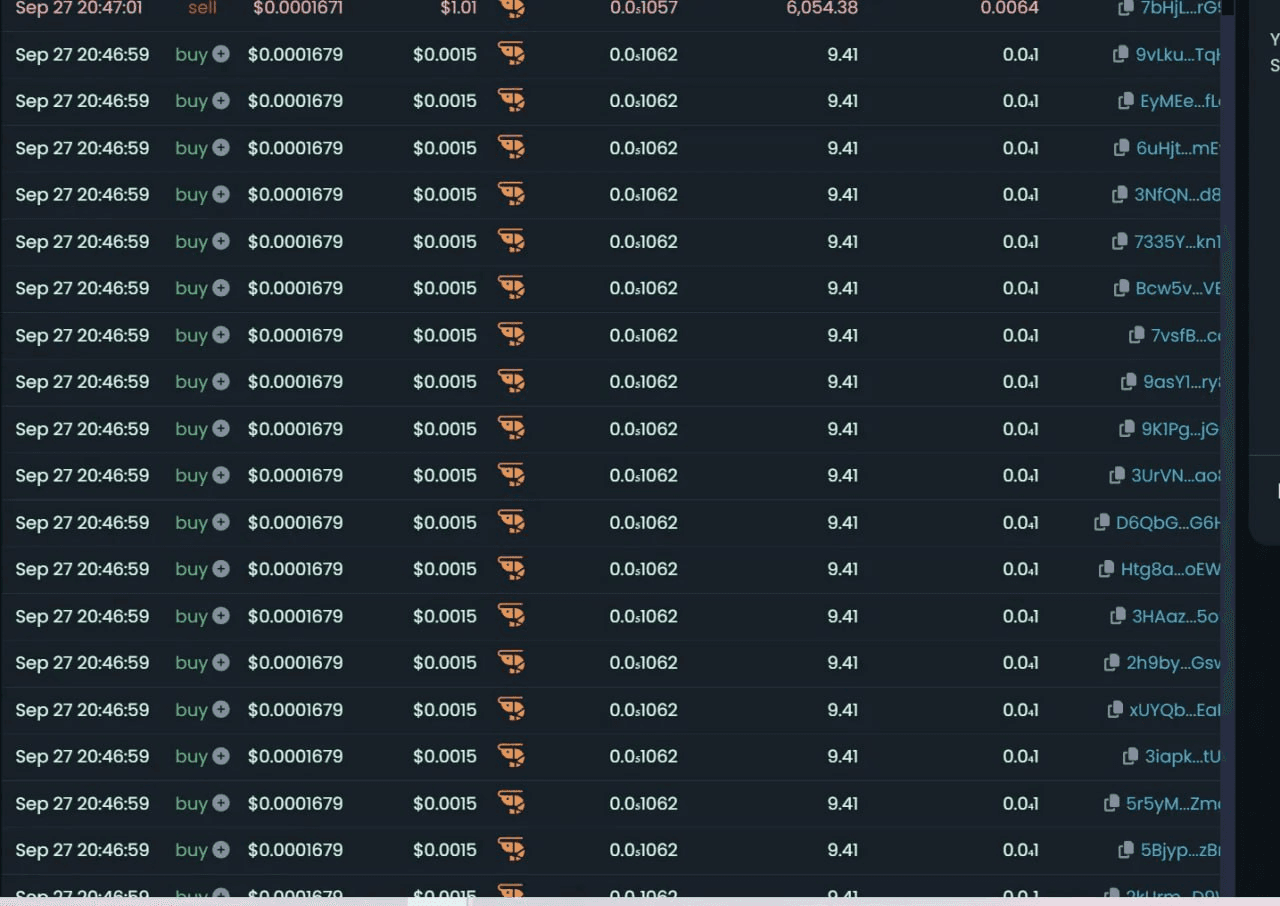Copy the address 3HAaz…5o
1280x906 pixels.
[x=1117, y=616]
